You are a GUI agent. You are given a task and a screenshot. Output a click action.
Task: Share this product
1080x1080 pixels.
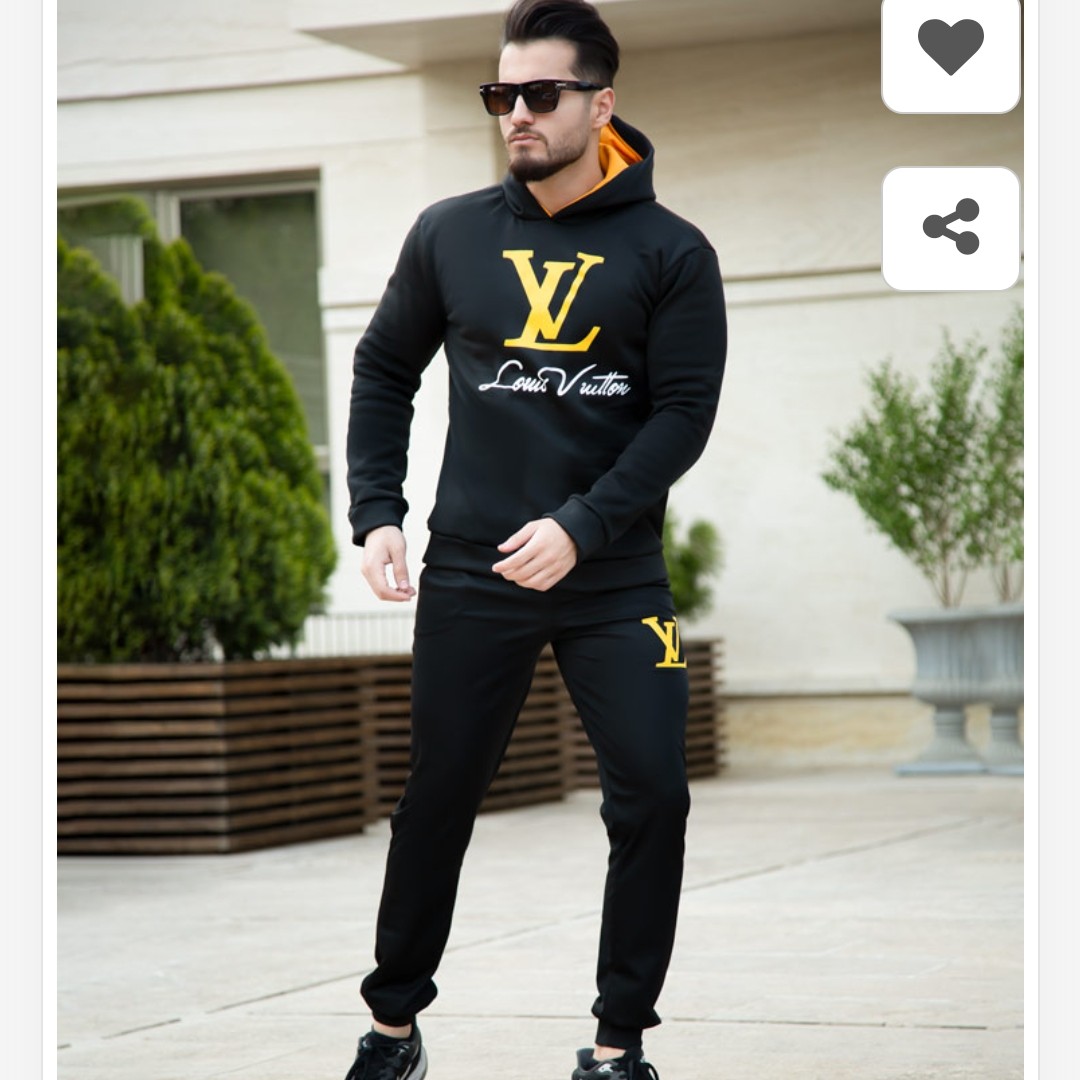(950, 227)
